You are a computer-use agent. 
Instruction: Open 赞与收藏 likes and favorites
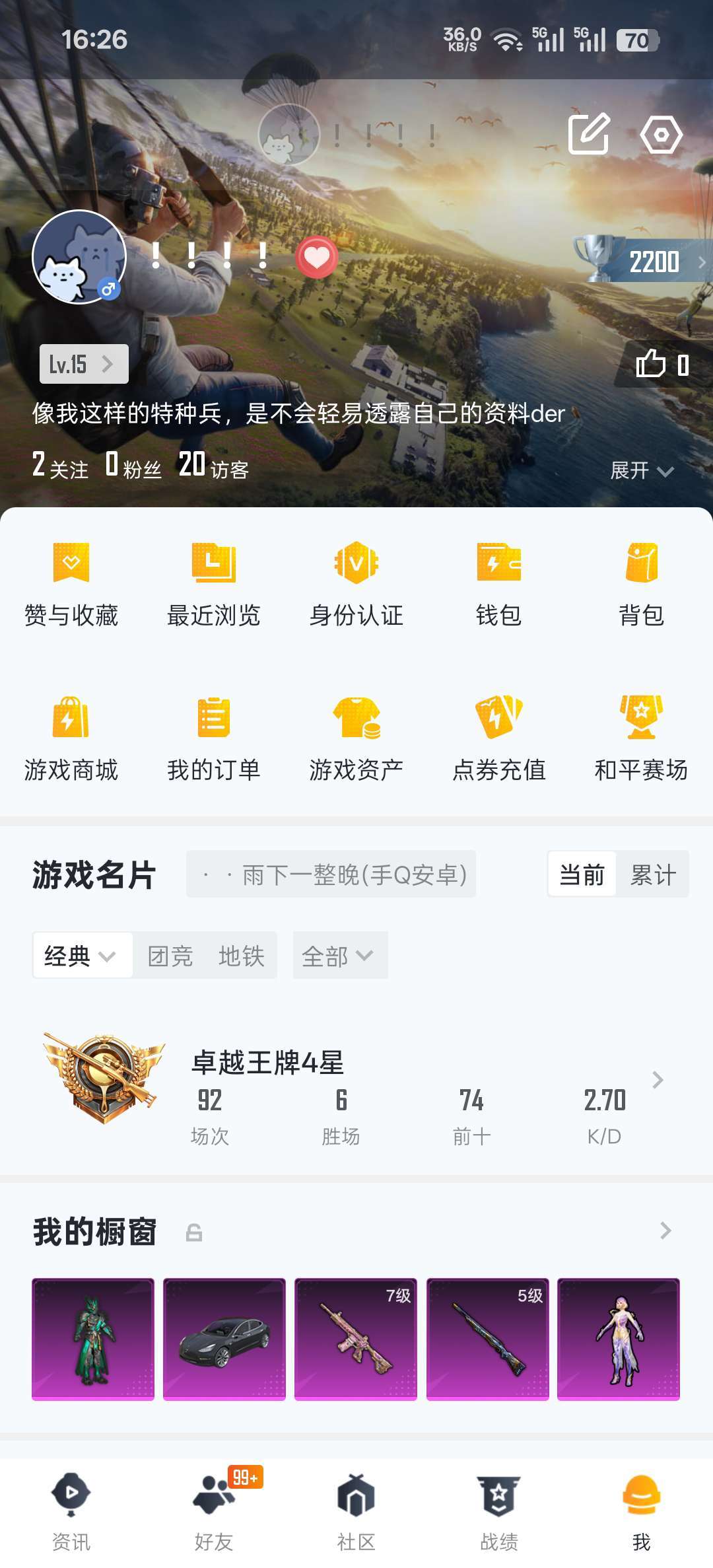tap(71, 584)
